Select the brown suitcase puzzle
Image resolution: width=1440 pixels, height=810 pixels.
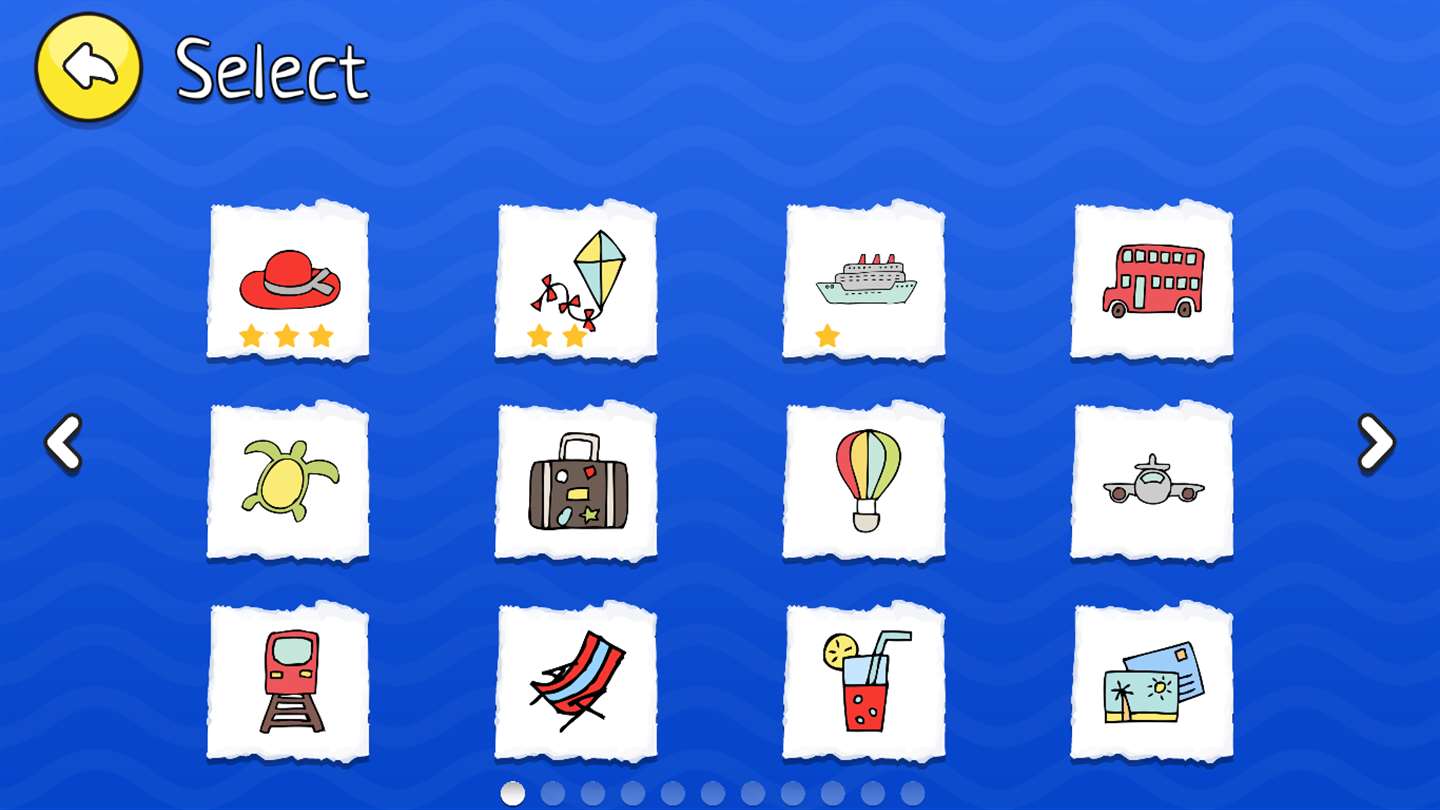576,481
